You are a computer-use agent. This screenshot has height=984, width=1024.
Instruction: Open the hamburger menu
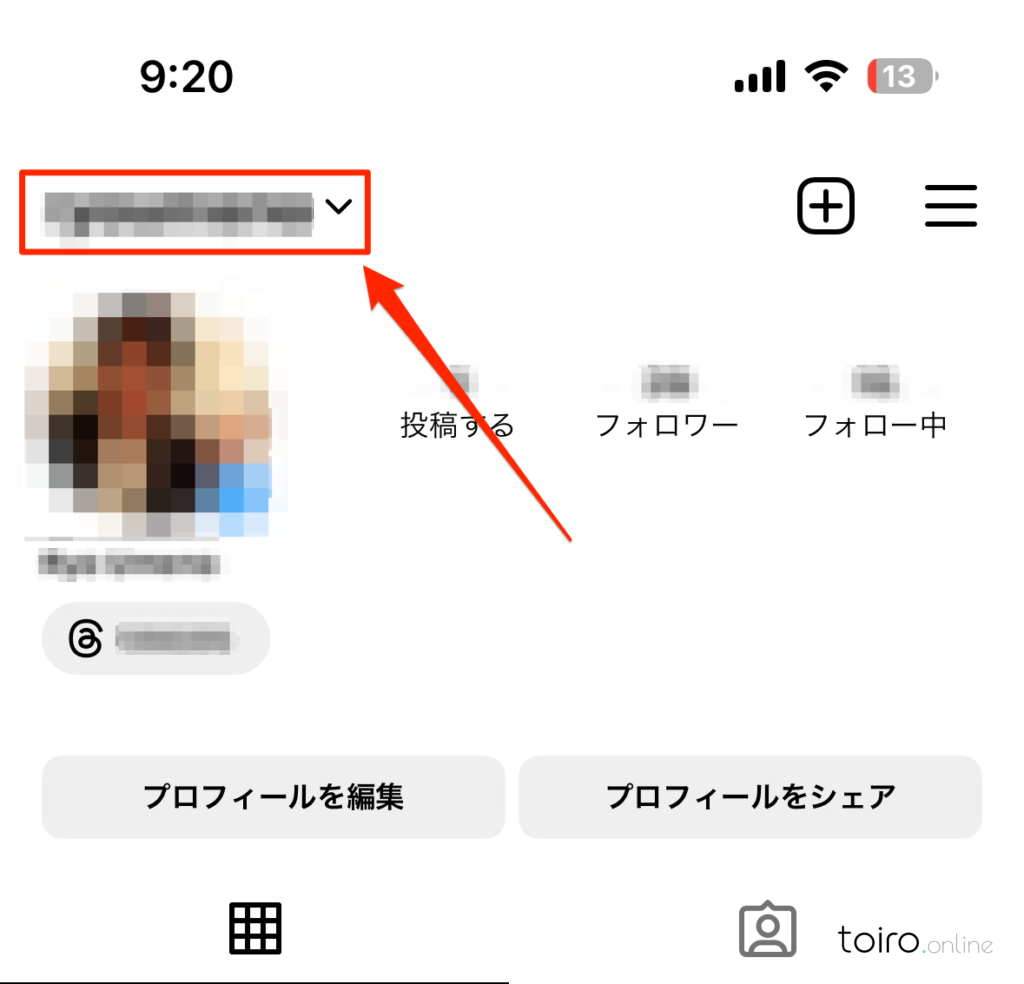coord(950,207)
